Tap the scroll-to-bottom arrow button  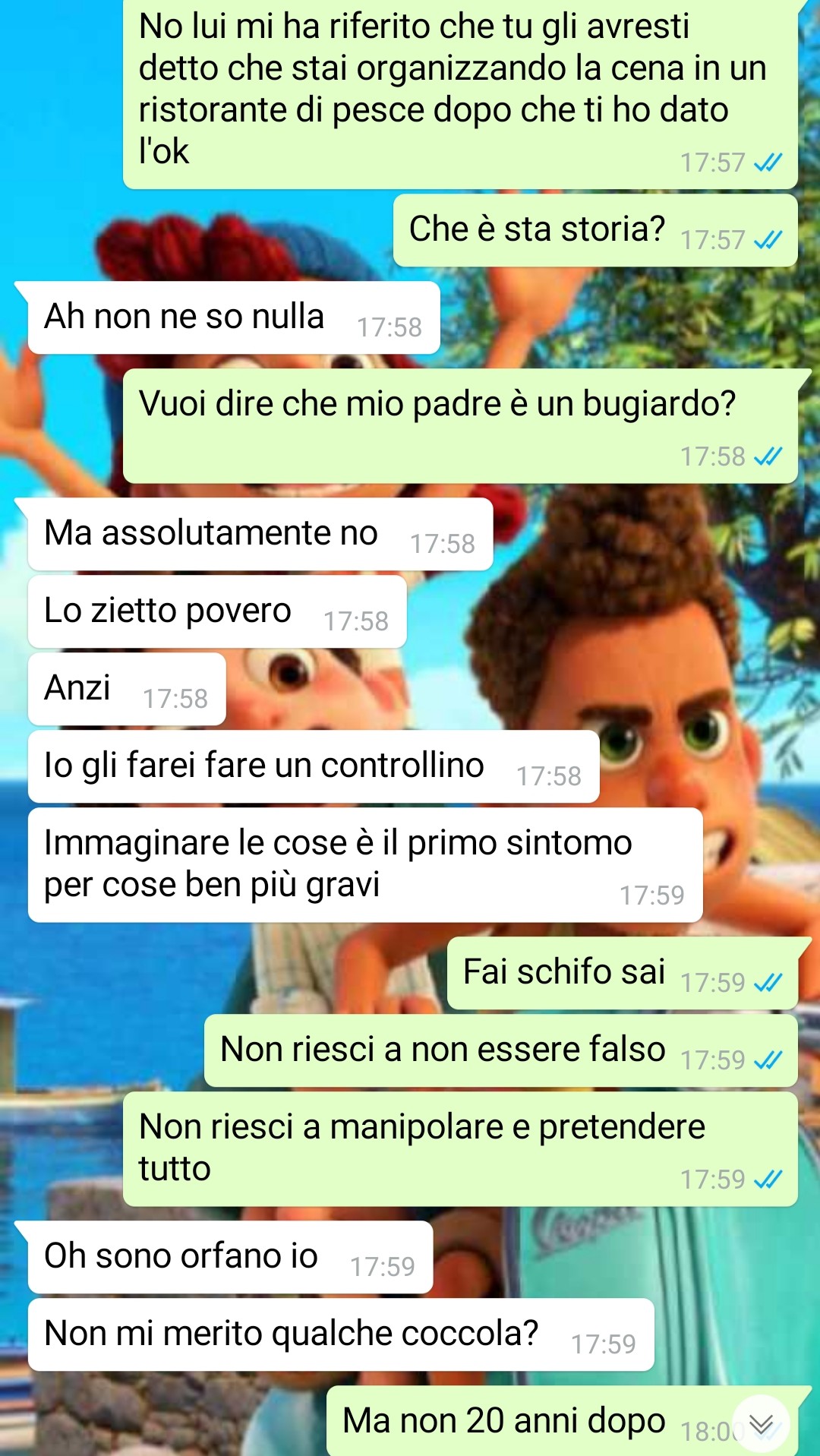762,1425
